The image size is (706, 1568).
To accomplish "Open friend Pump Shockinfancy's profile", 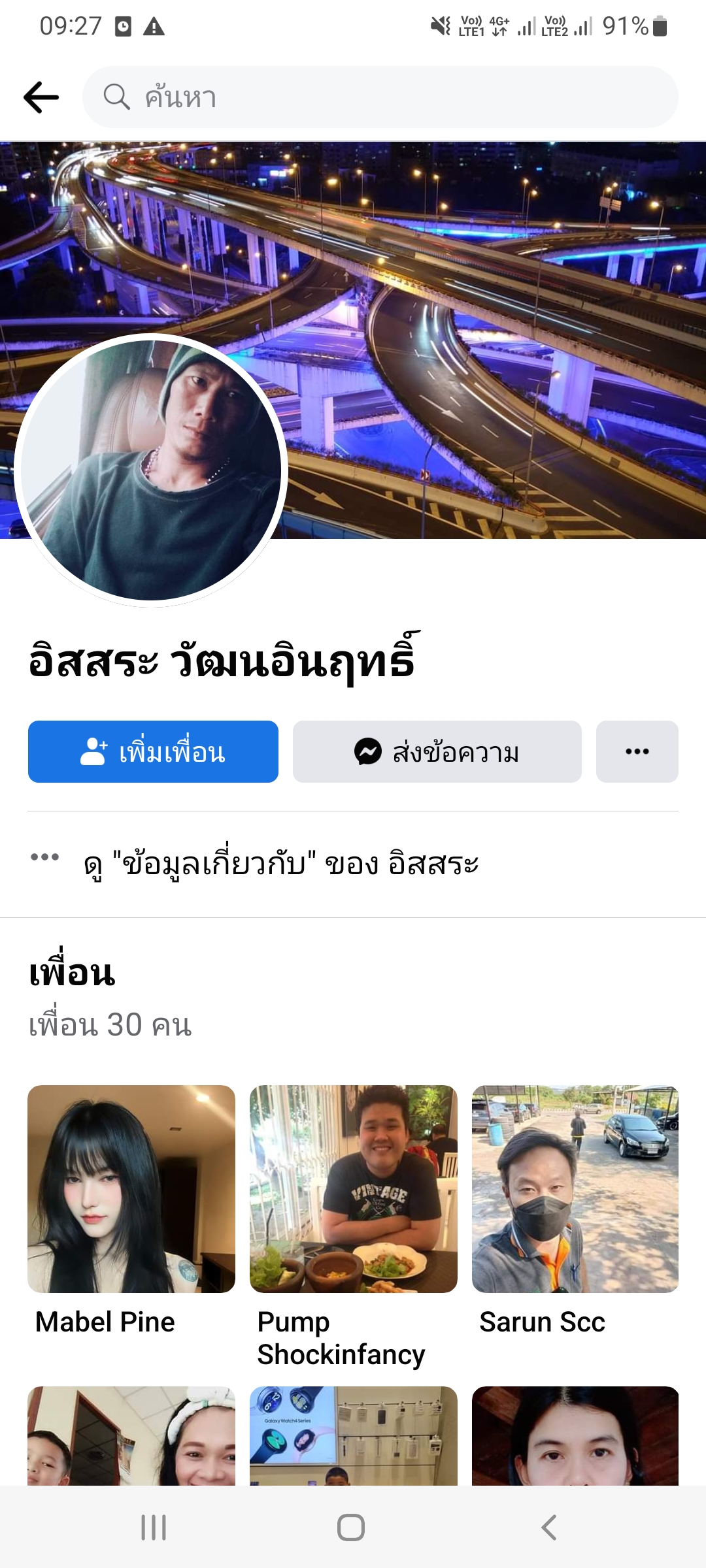I will (353, 1189).
